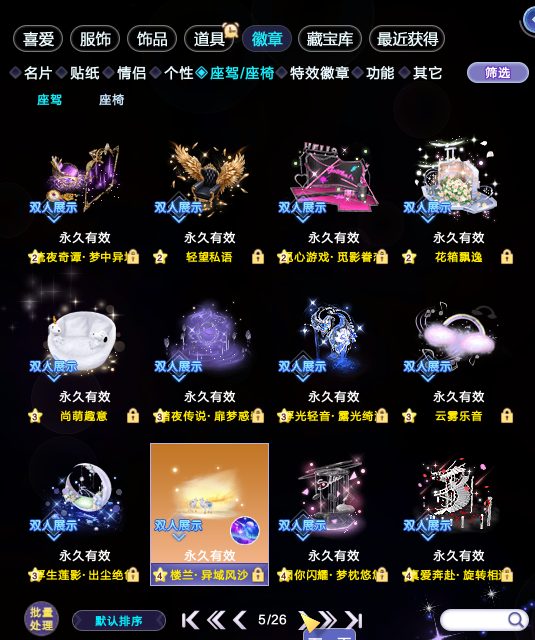Viewport: 535px width, 640px height.
Task: Tap the 筛选 filter button
Action: 497,73
